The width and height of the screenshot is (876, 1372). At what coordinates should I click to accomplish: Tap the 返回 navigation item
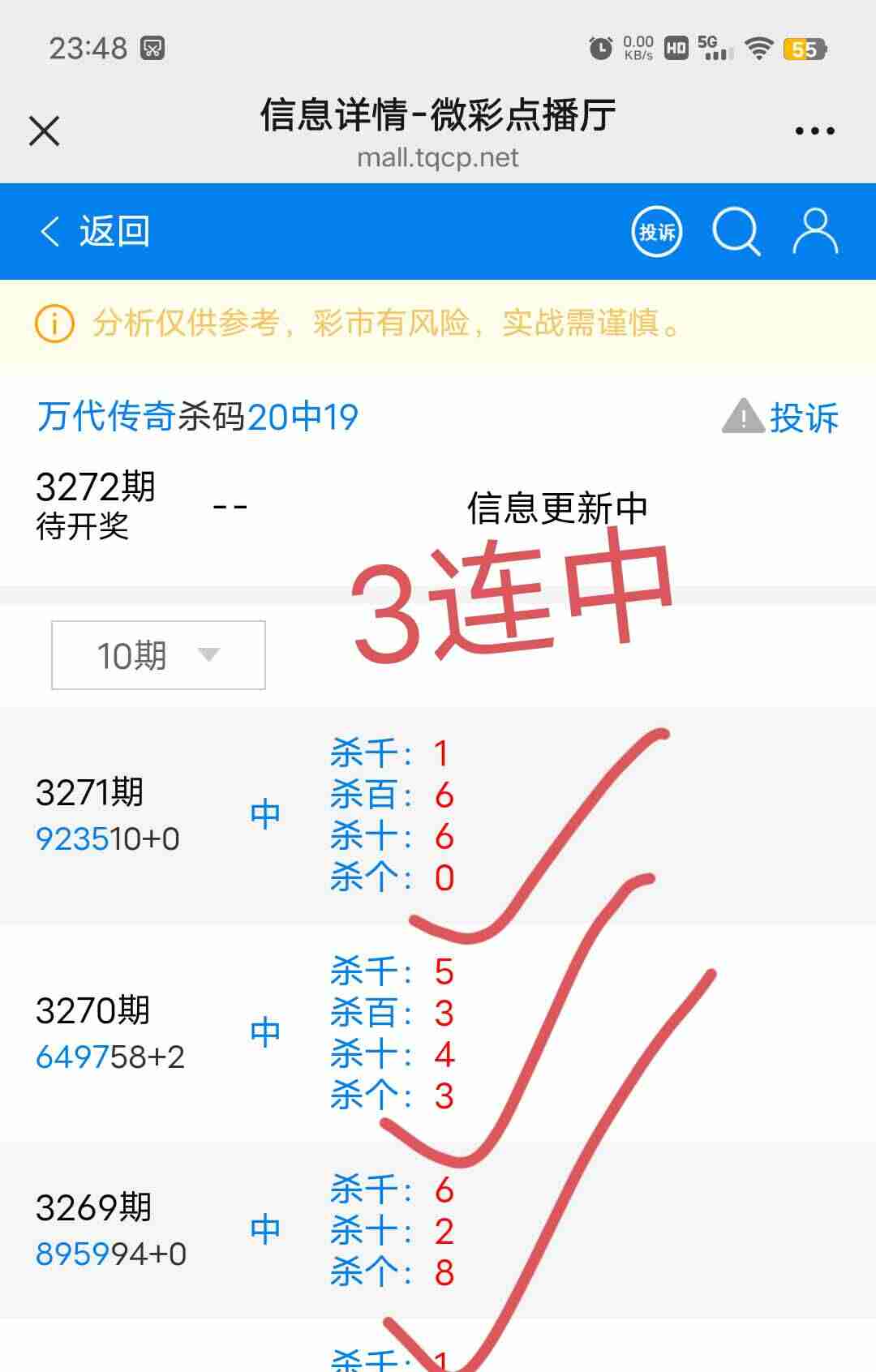(x=114, y=232)
